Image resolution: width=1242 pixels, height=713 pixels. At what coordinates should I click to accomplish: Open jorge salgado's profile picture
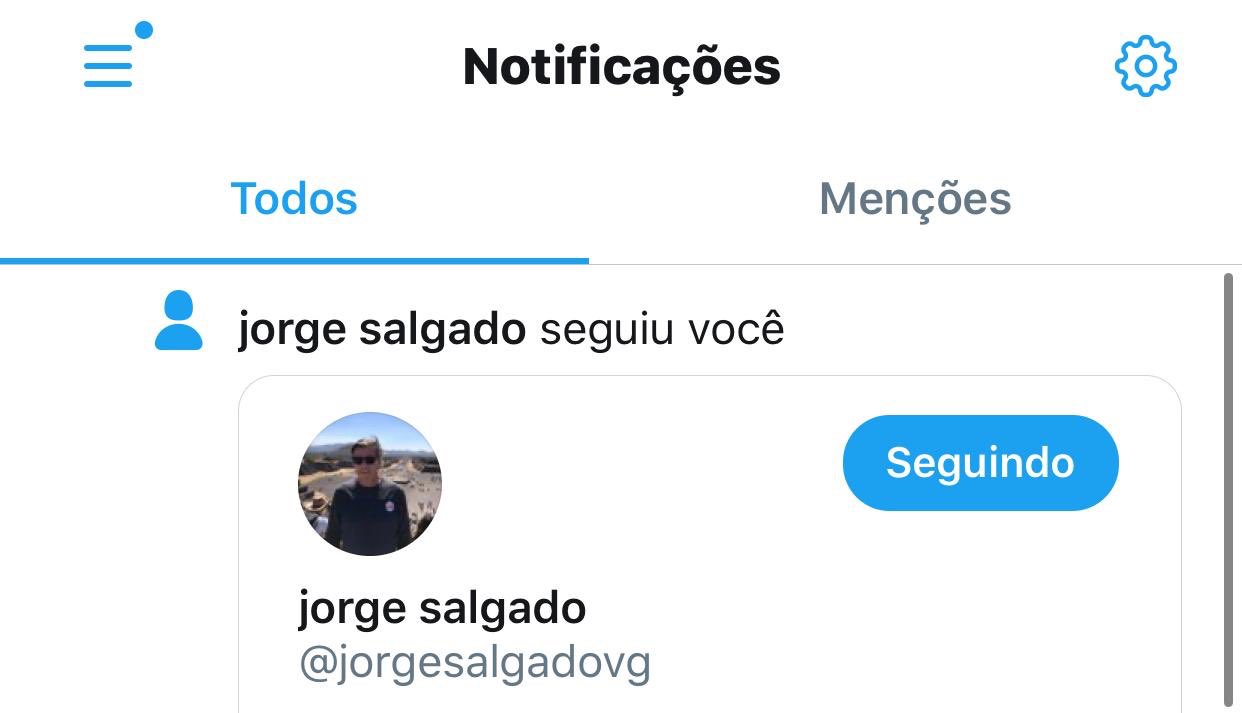[x=370, y=484]
